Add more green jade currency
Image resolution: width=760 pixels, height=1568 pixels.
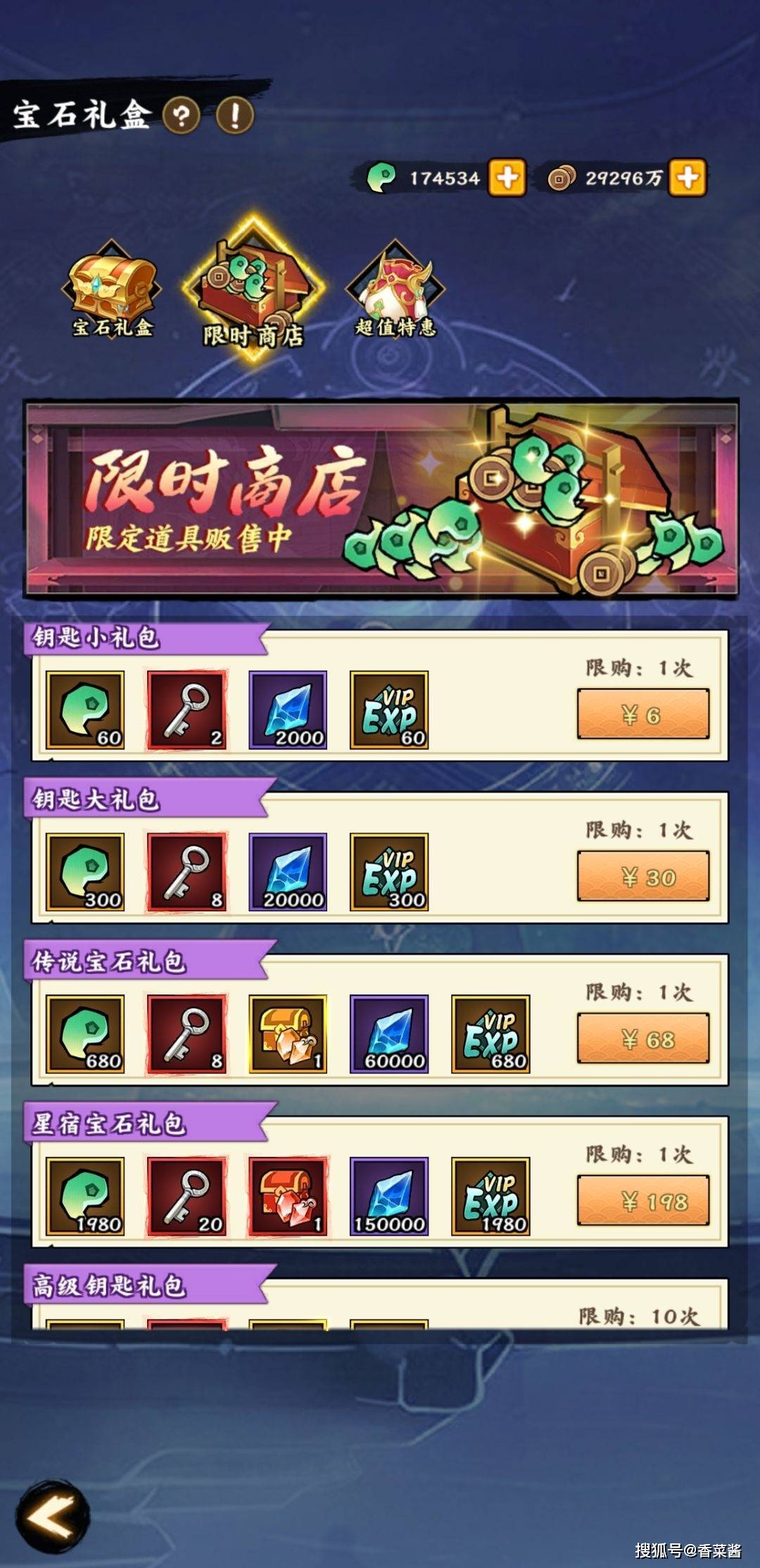pyautogui.click(x=507, y=177)
